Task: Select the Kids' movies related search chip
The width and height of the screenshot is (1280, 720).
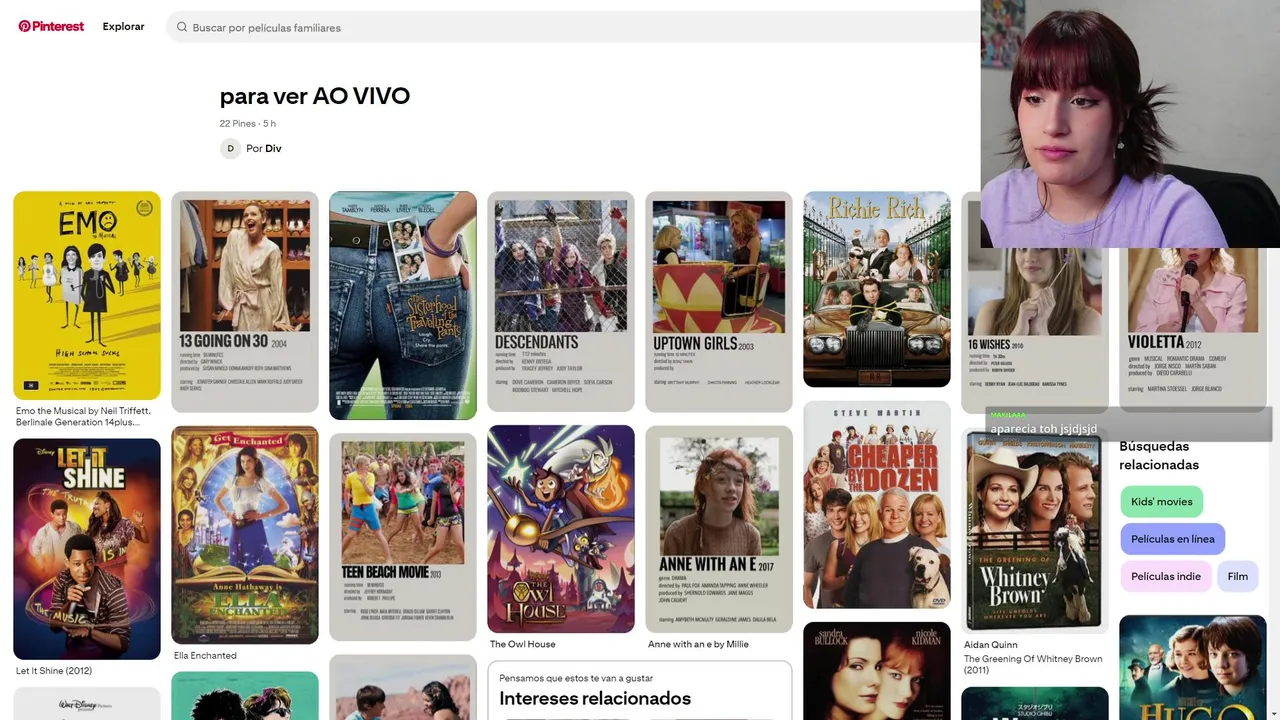Action: 1161,502
